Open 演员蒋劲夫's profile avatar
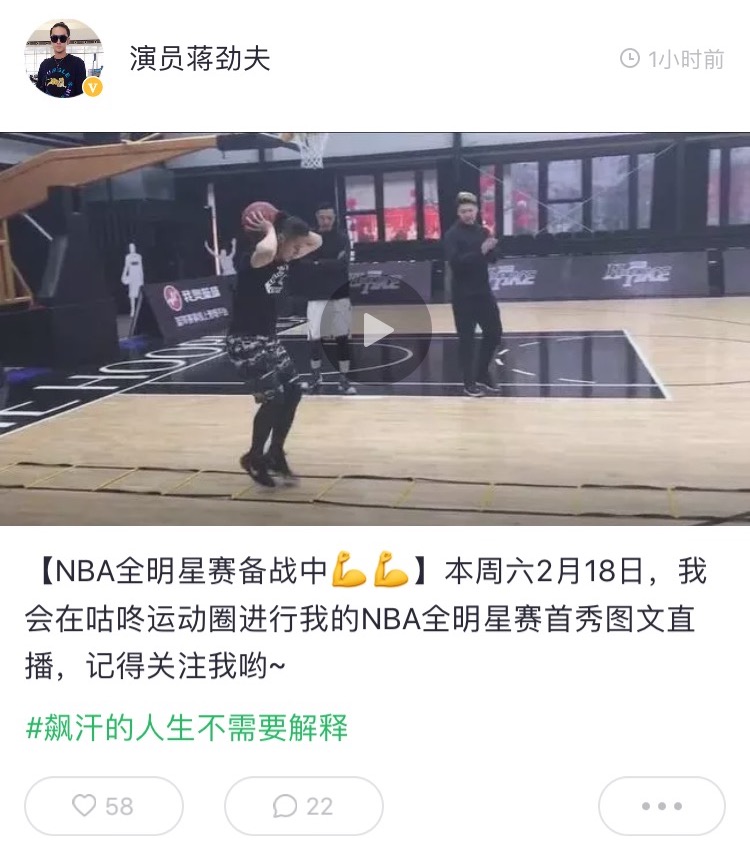 point(63,58)
